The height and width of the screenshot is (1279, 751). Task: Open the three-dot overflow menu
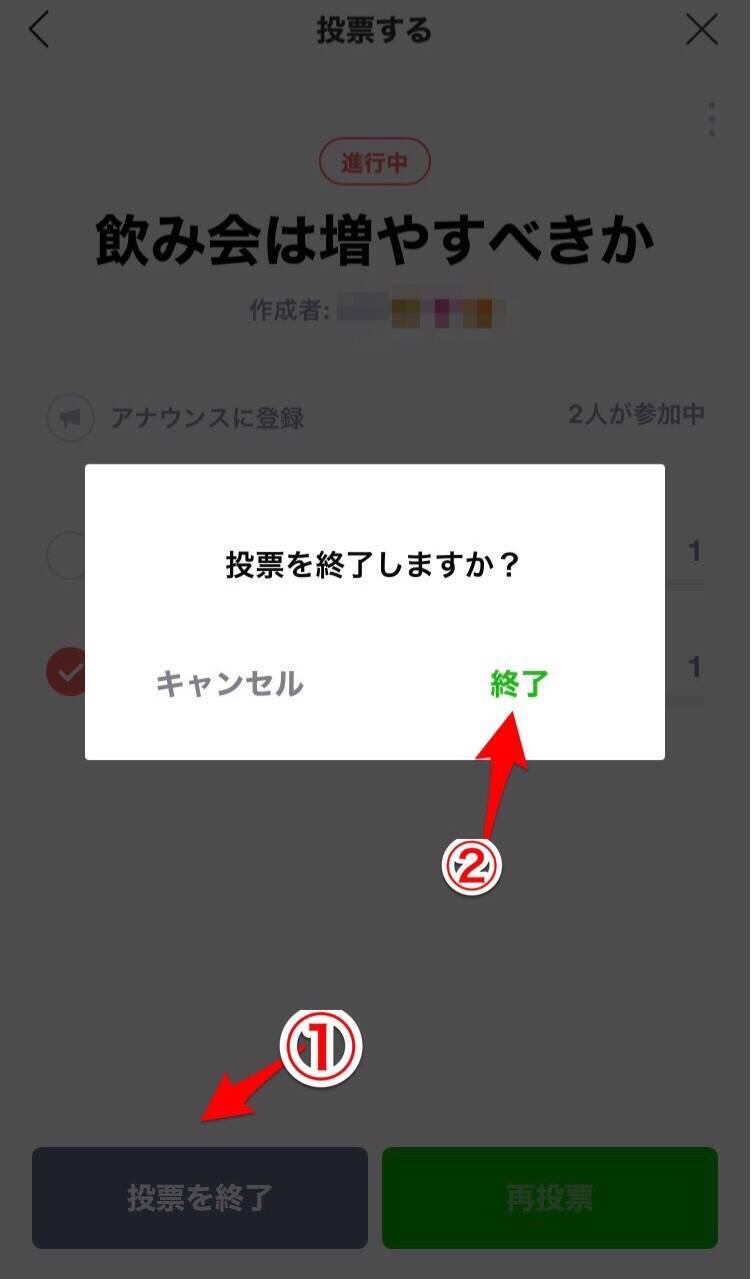711,119
